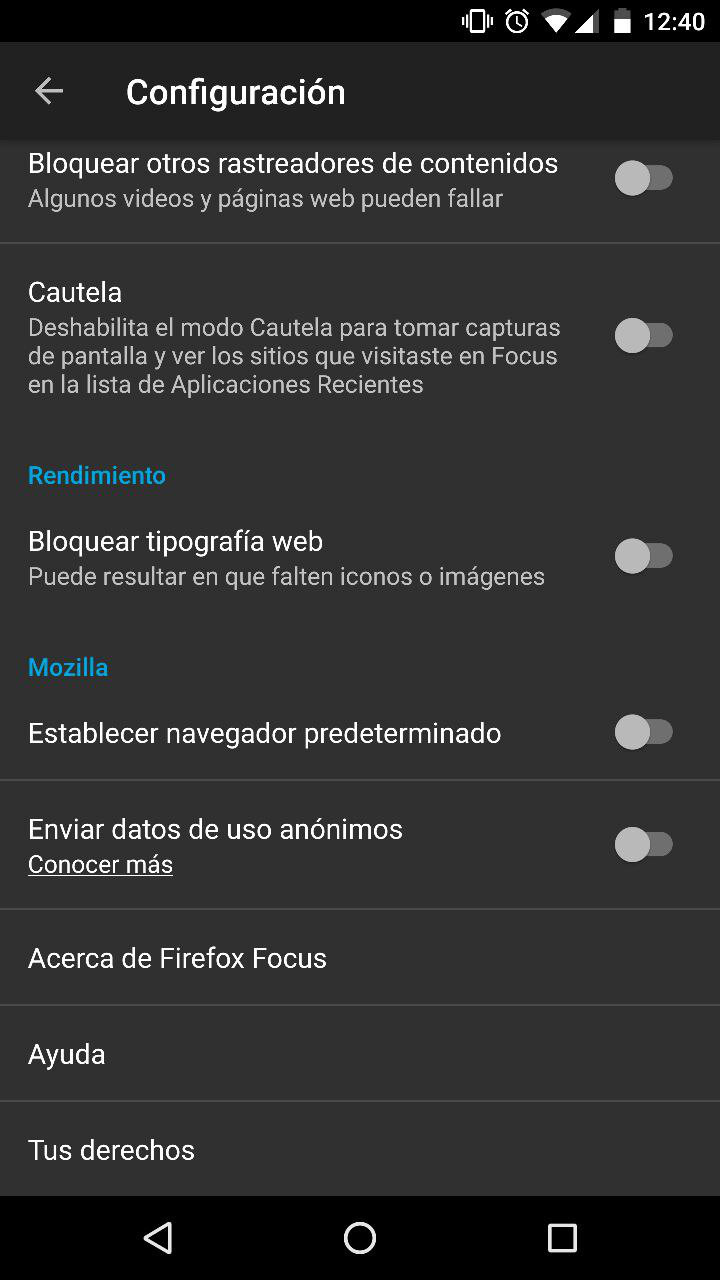Turn on Bloquear tipografía web

click(643, 556)
